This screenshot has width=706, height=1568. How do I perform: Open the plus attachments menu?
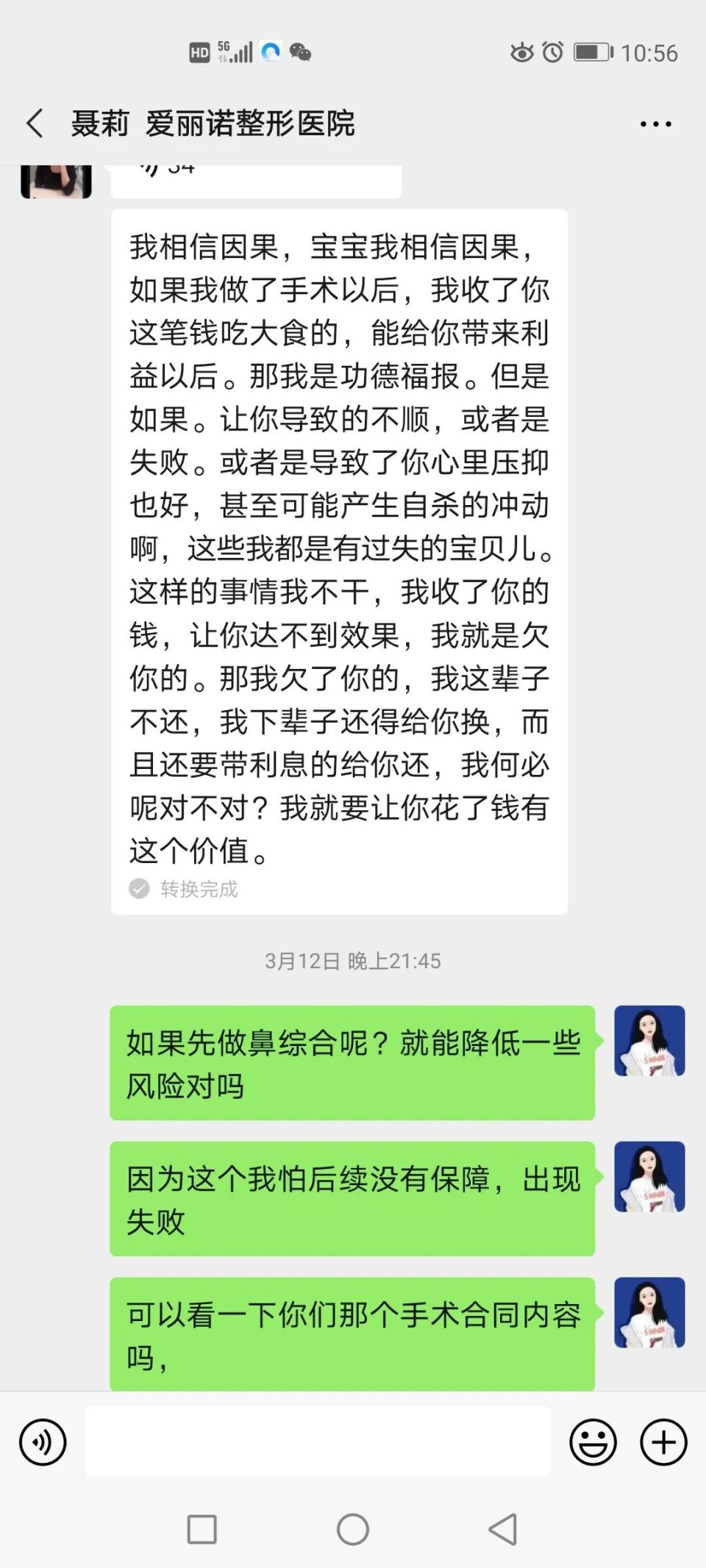click(663, 1442)
